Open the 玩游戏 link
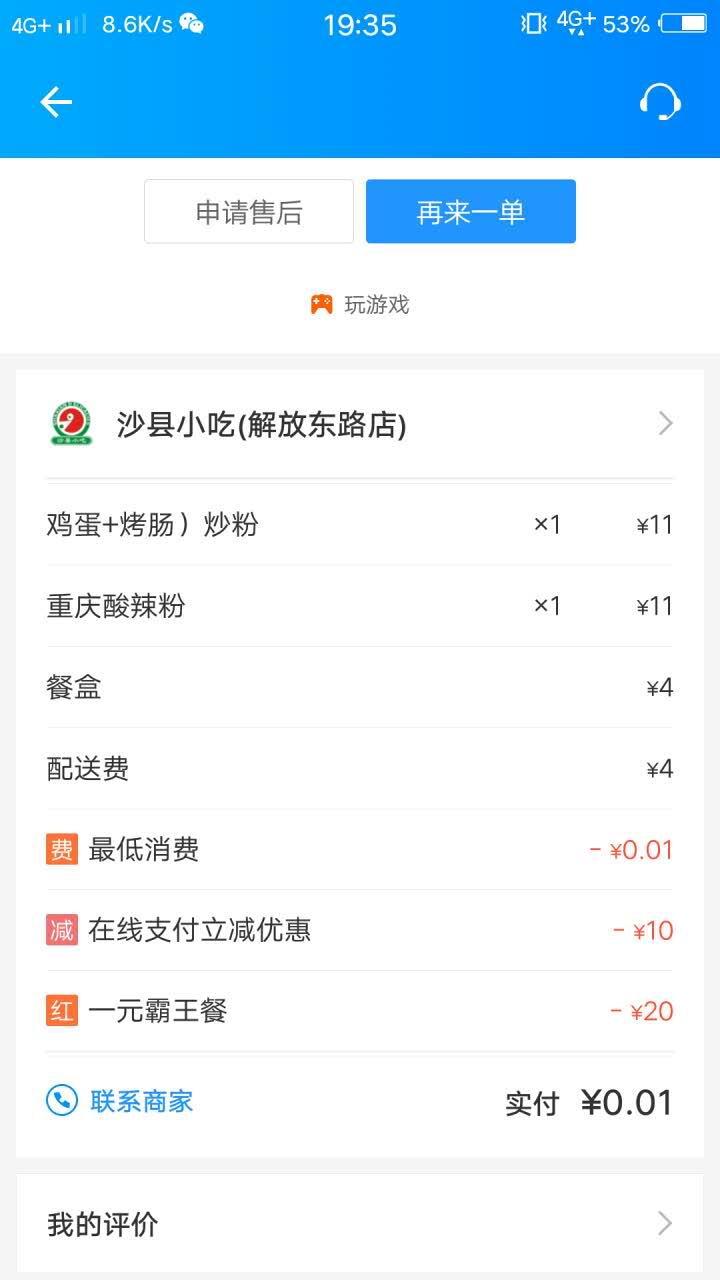Viewport: 720px width, 1280px height. [360, 305]
